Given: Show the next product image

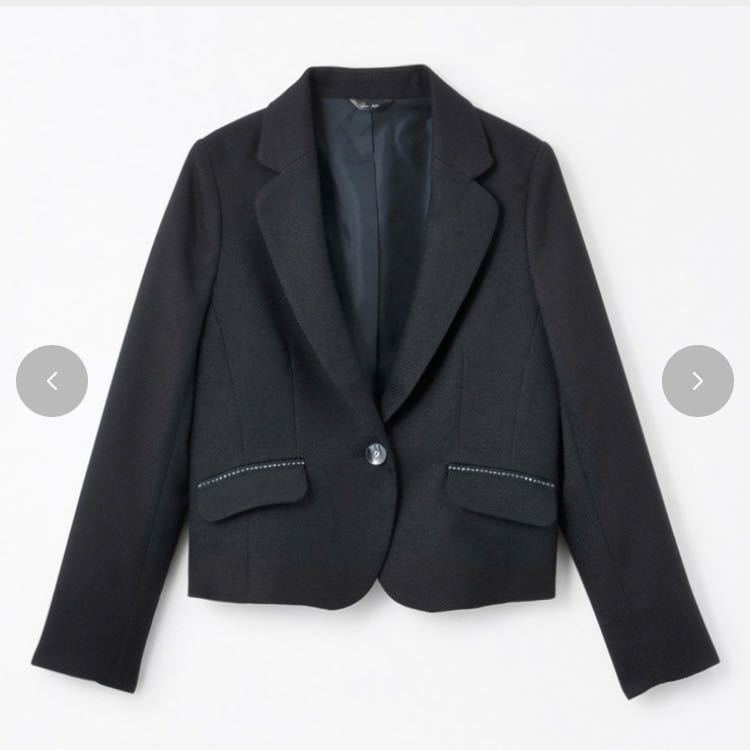Looking at the screenshot, I should click(697, 381).
